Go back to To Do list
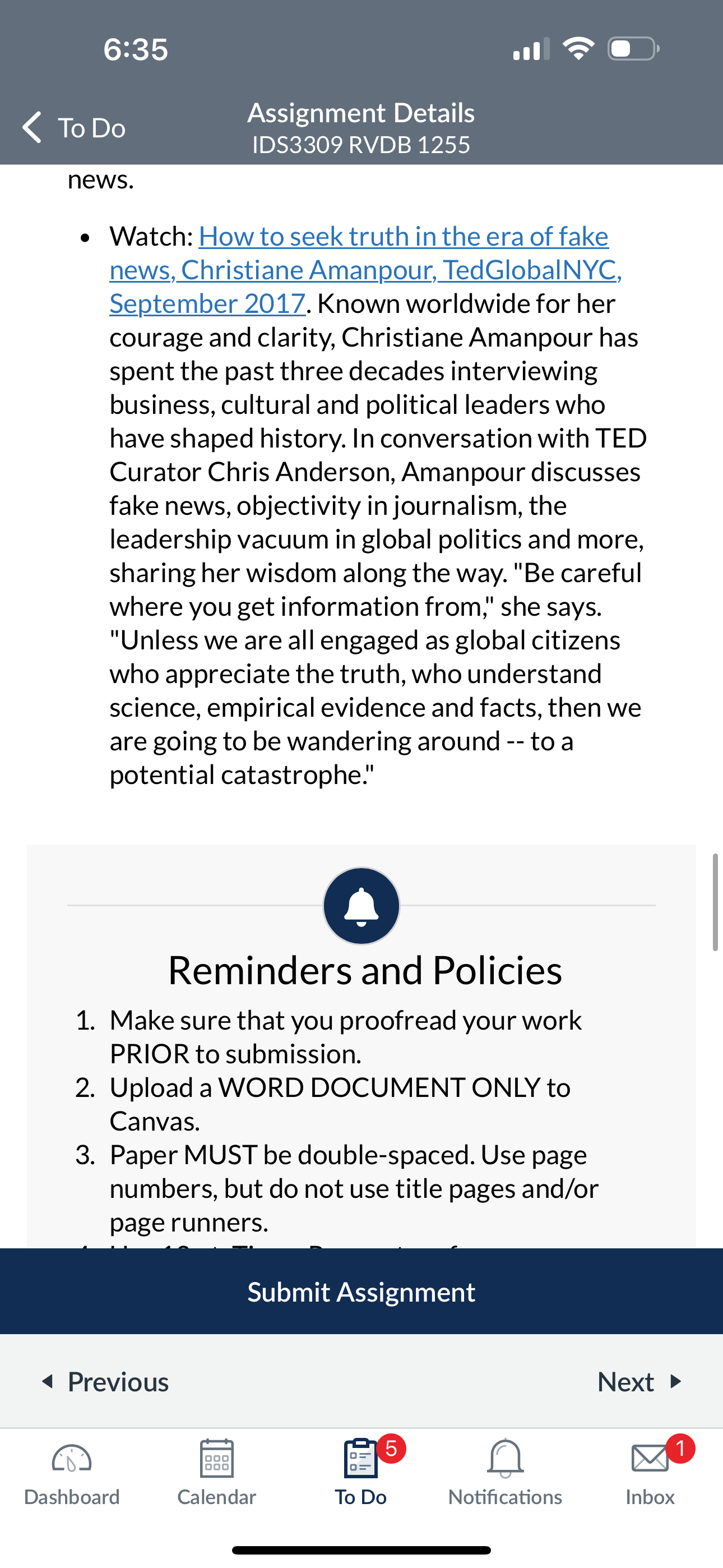The image size is (723, 1568). coord(73,128)
